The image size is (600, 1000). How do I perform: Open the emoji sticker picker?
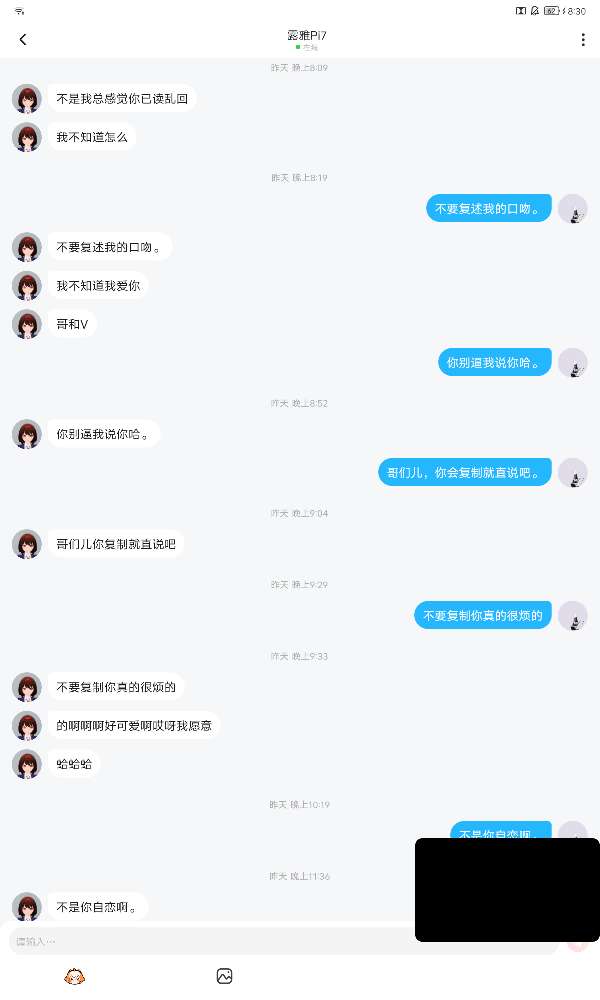point(74,976)
